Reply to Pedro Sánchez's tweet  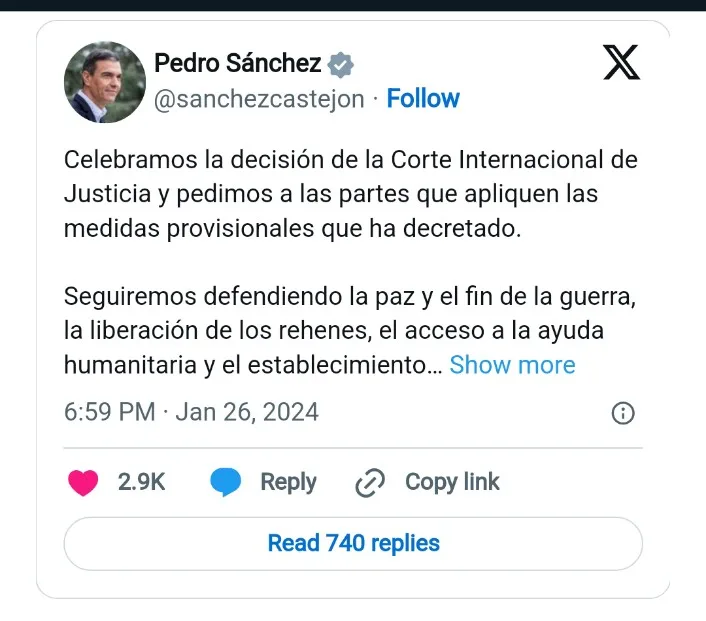264,482
